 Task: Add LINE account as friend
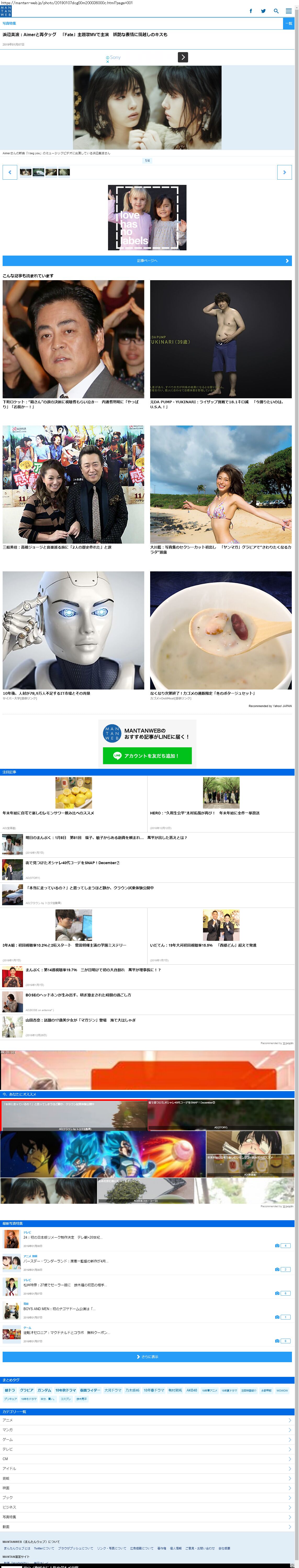coord(147,755)
